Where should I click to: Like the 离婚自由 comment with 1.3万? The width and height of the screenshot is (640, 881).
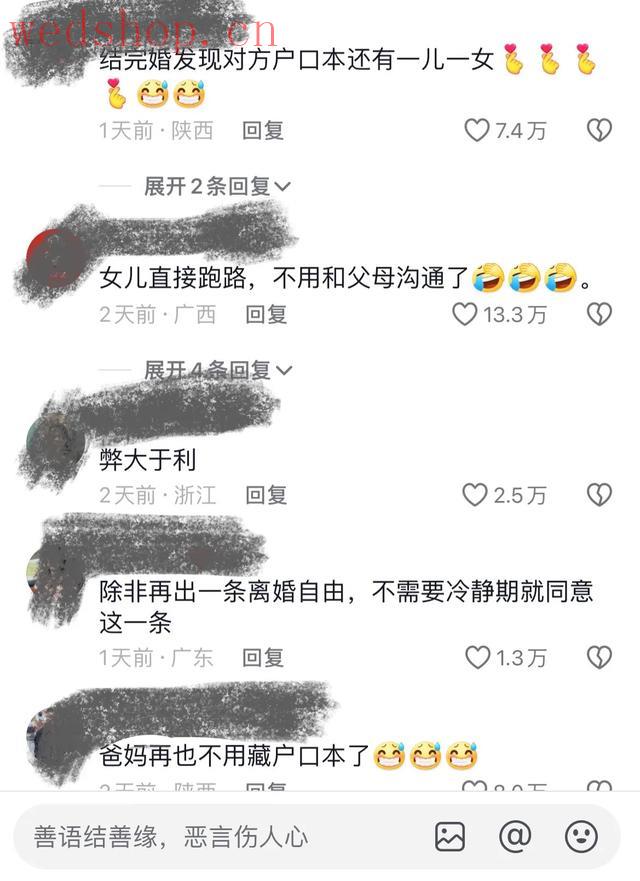(x=477, y=657)
